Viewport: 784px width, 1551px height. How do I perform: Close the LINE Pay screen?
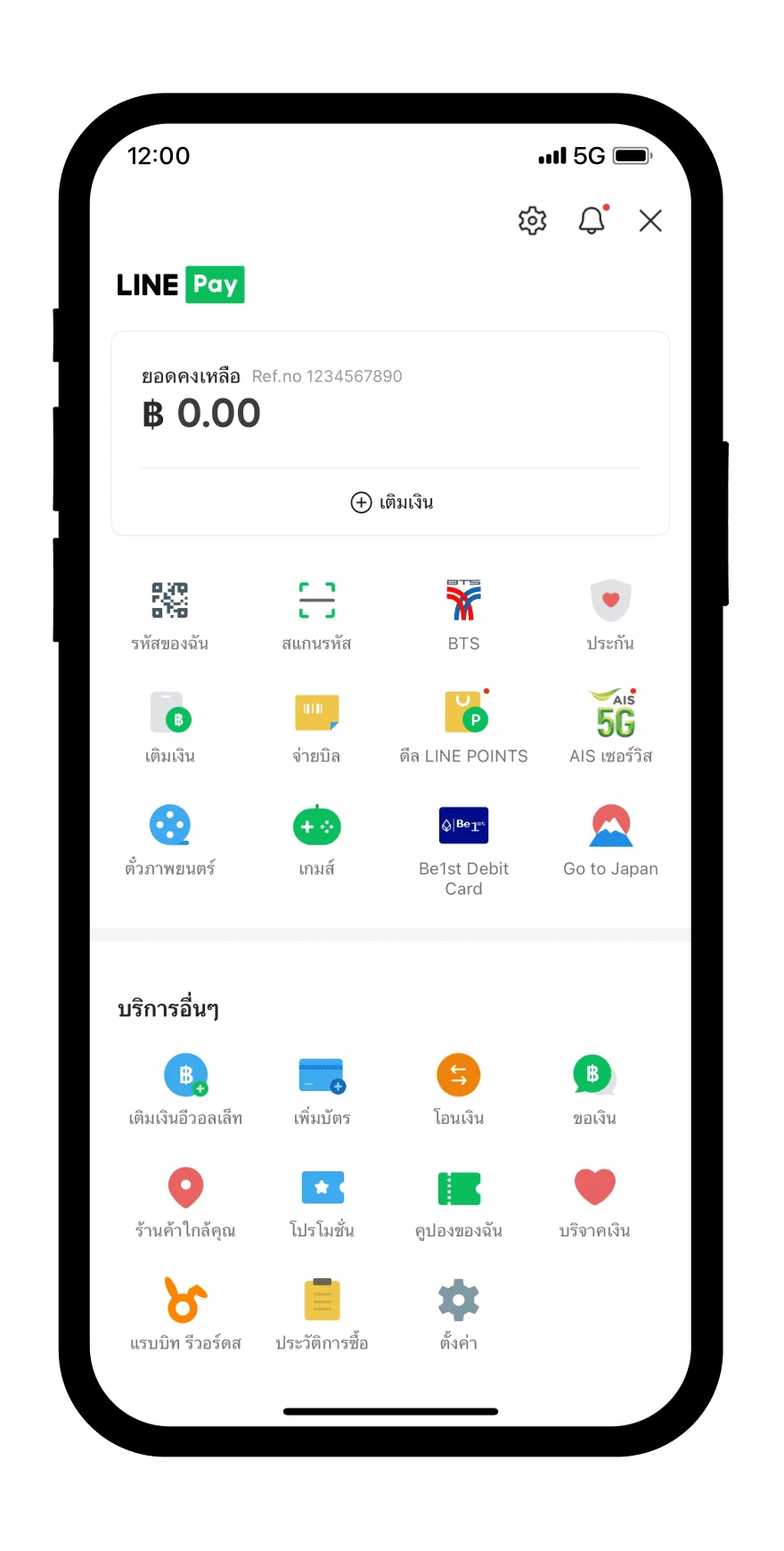650,220
